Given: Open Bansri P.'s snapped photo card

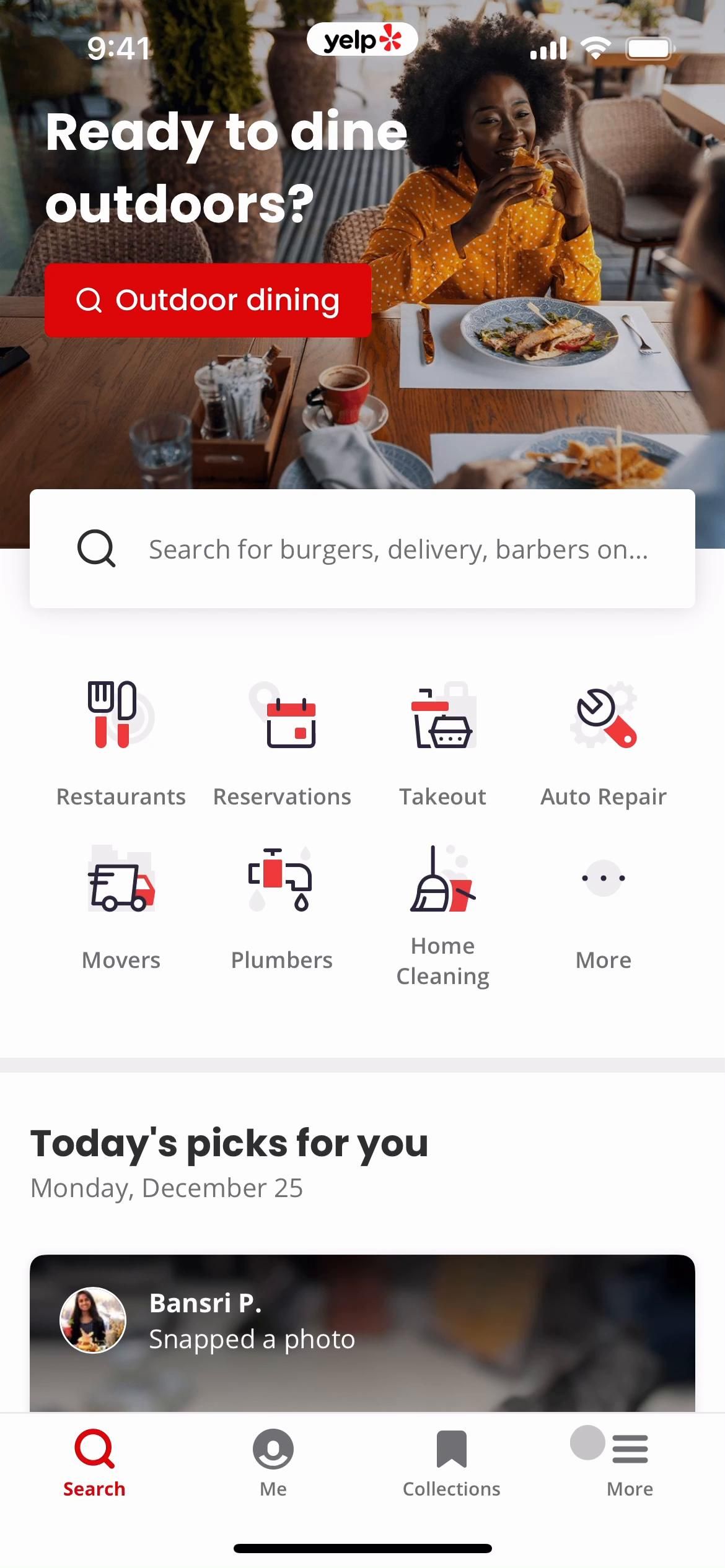Looking at the screenshot, I should (x=362, y=1331).
